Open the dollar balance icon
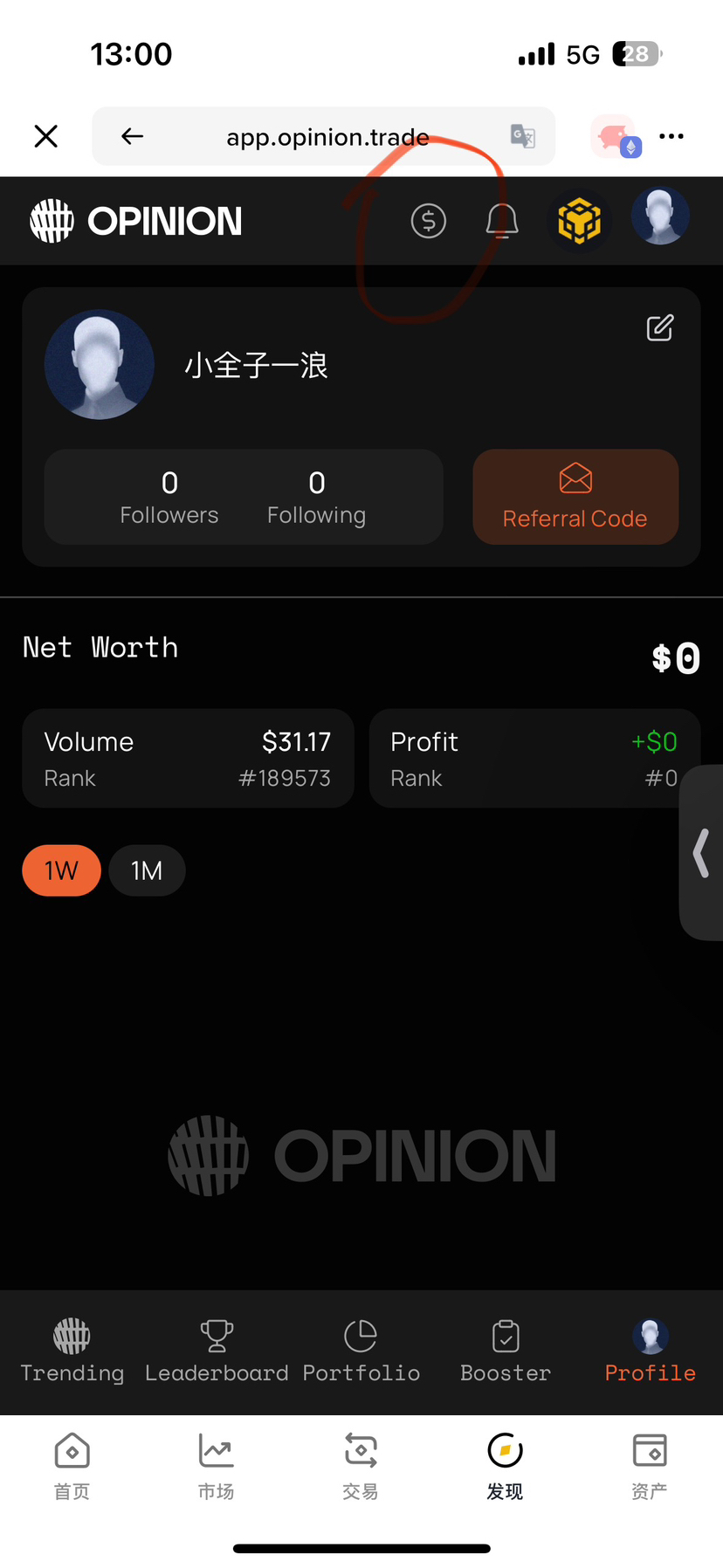The image size is (723, 1568). point(429,221)
